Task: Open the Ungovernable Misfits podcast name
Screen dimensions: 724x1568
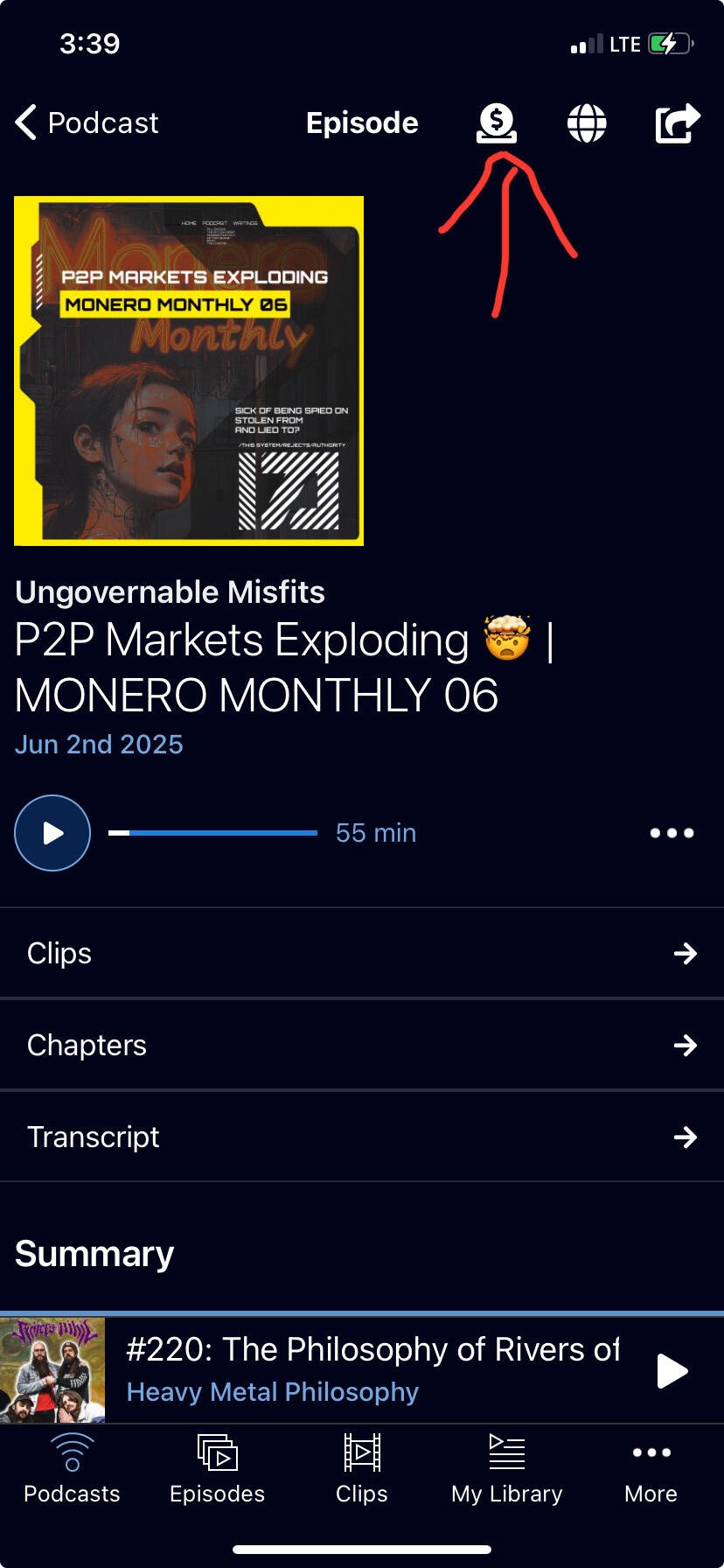Action: pyautogui.click(x=170, y=592)
